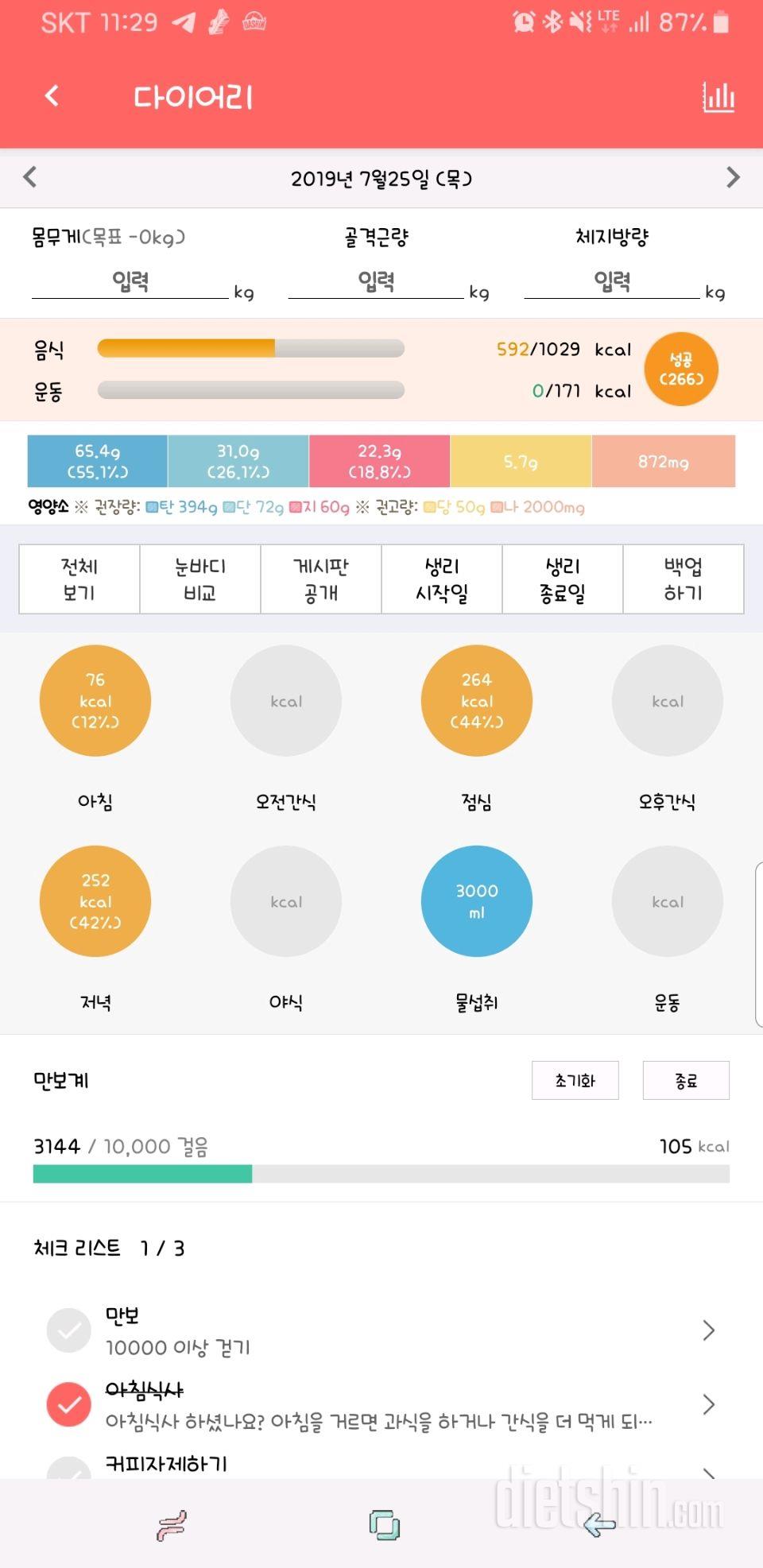
Task: Enter body weight in 몸무게 field
Action: (x=130, y=281)
